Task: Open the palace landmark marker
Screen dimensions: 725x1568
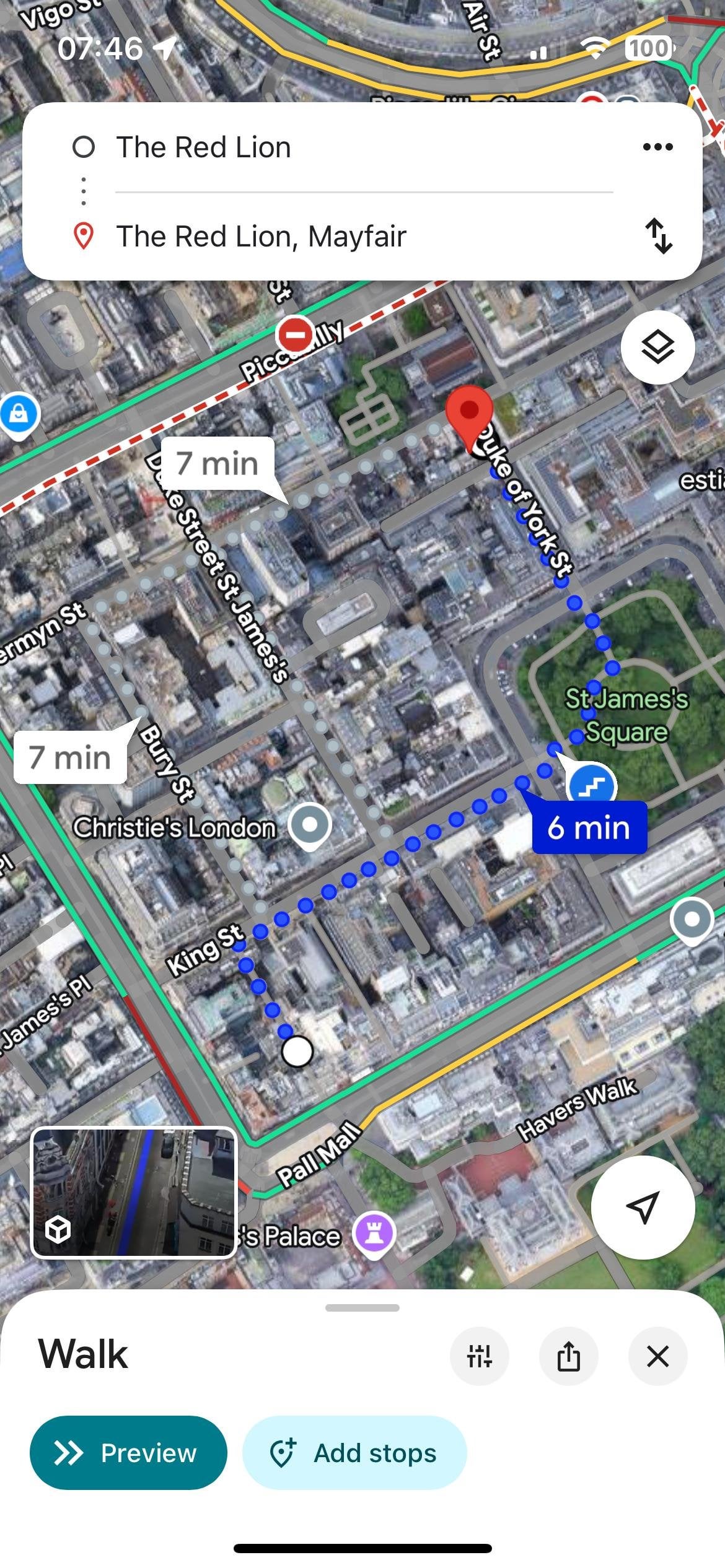Action: 374,1233
